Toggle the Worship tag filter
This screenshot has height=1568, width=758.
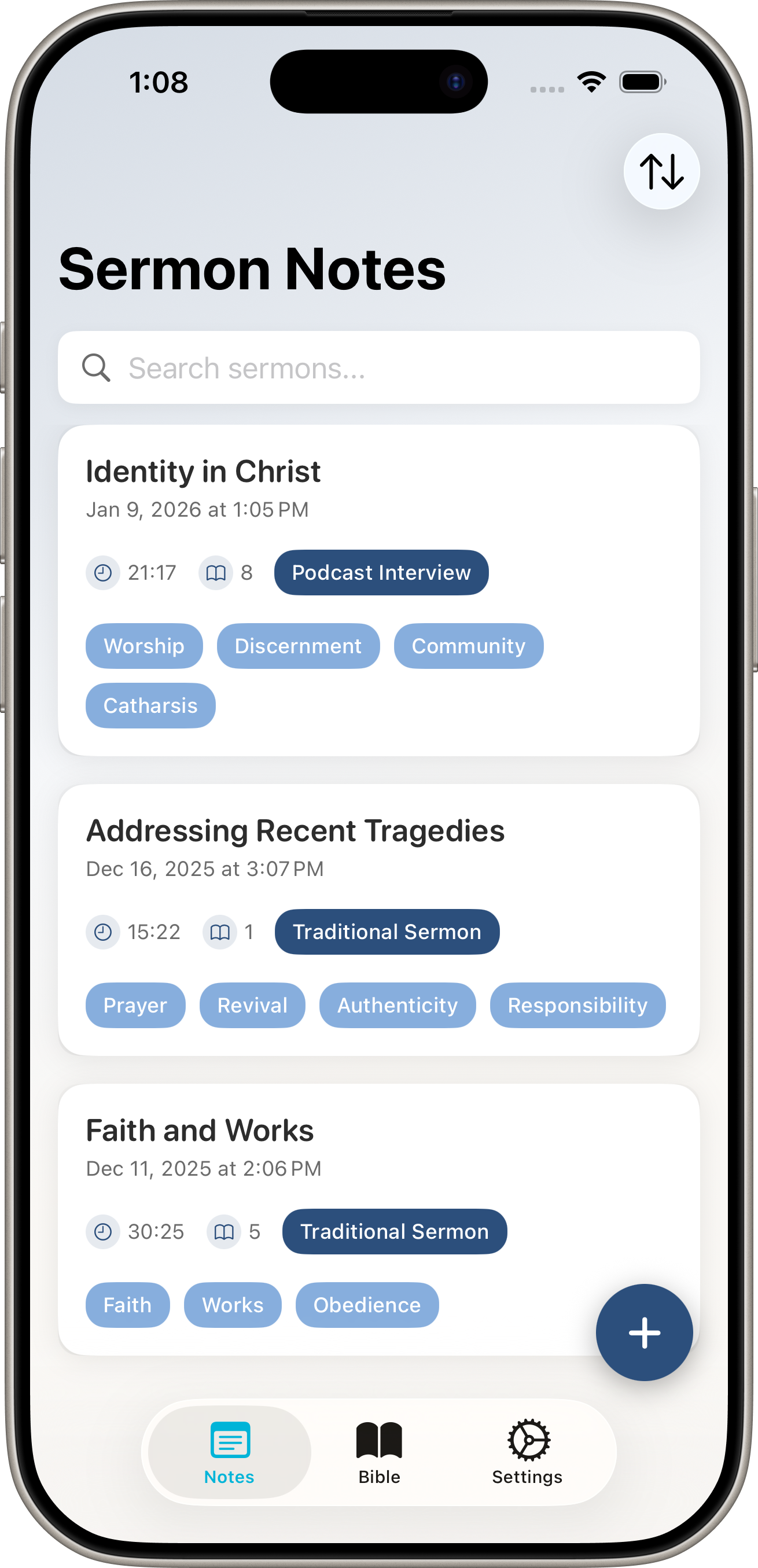(143, 646)
